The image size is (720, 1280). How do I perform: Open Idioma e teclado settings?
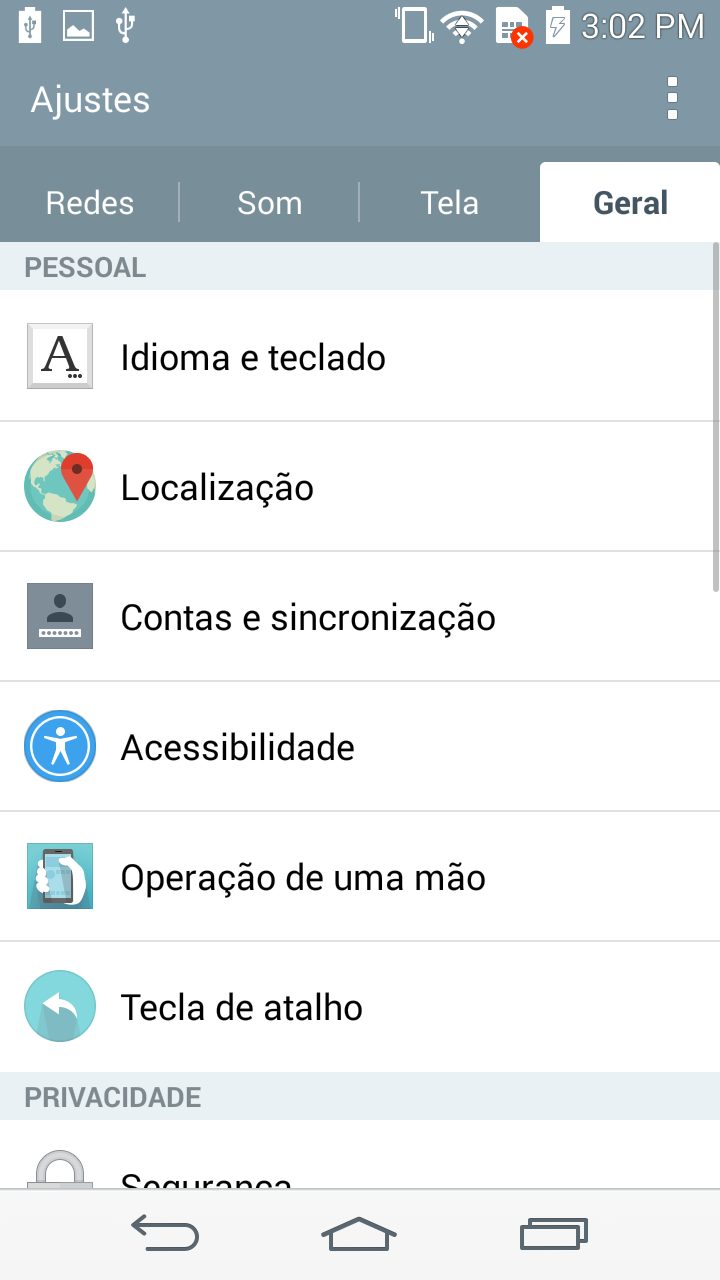click(x=360, y=356)
